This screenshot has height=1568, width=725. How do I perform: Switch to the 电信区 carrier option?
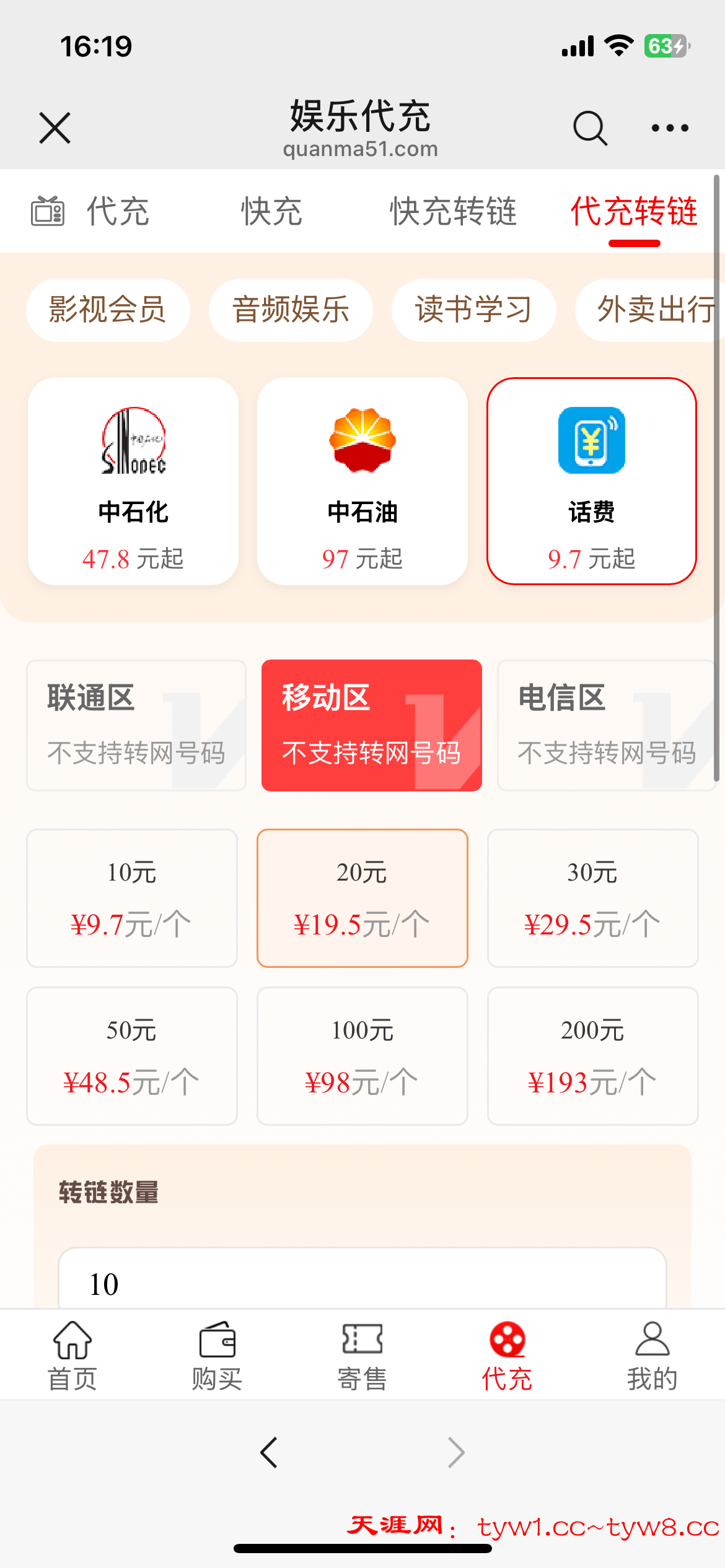(x=606, y=725)
